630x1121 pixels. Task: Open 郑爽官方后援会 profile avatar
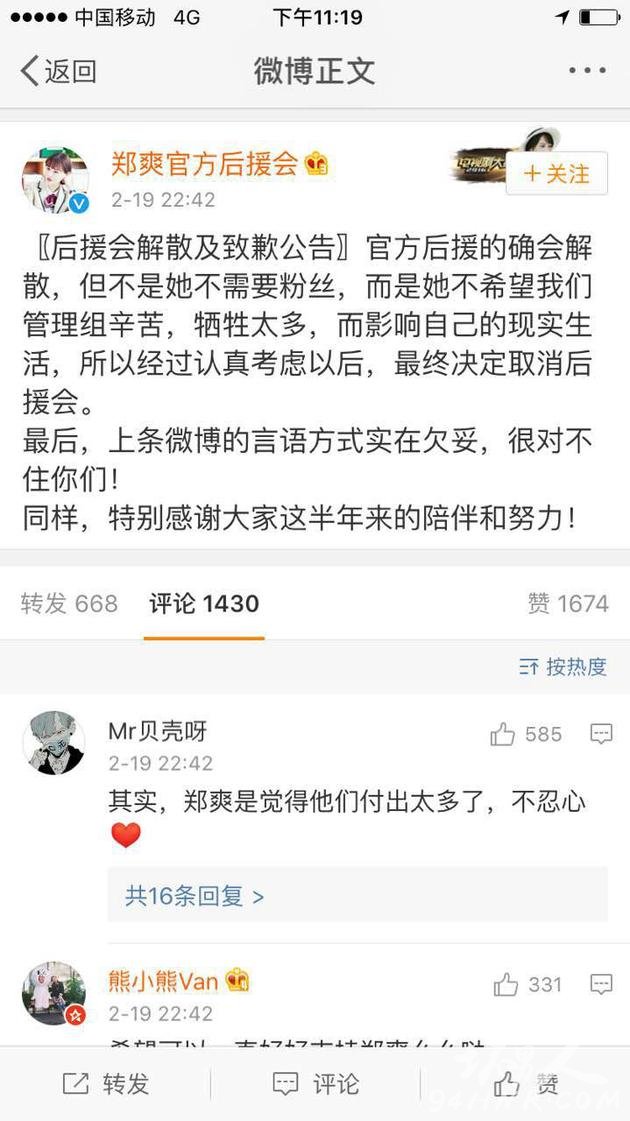coord(55,180)
